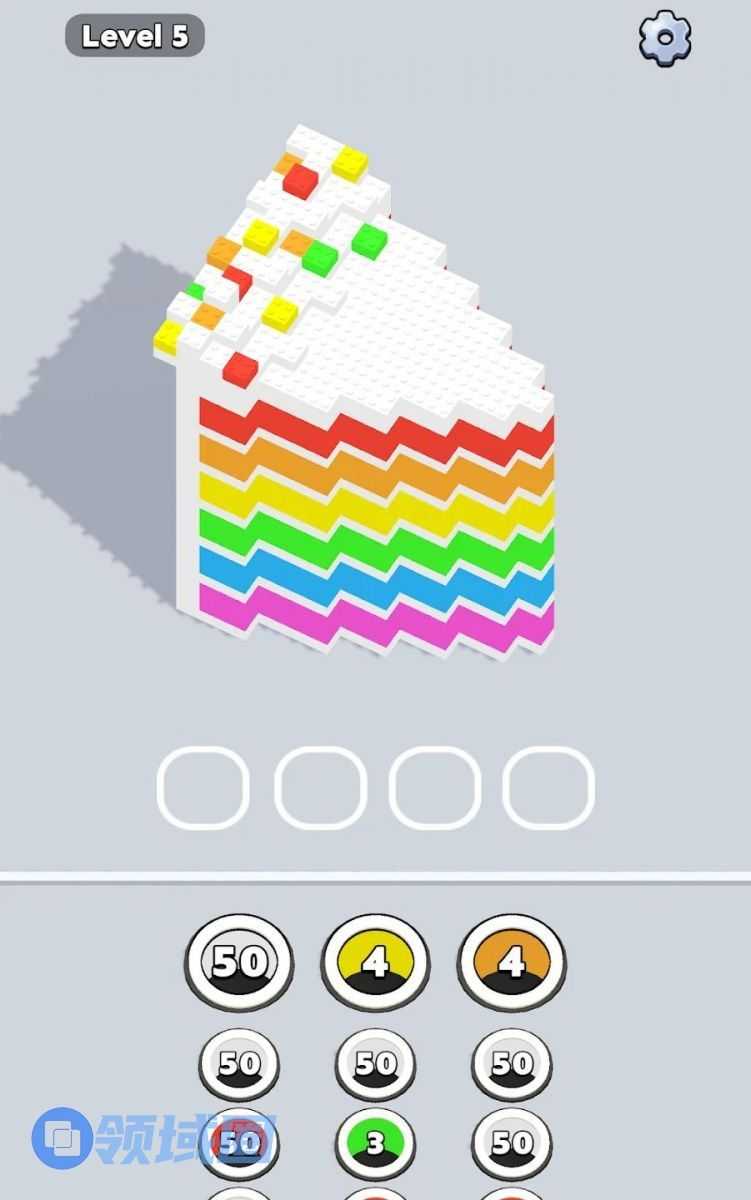
Task: Select the yellow token numbered 4
Action: click(x=375, y=962)
